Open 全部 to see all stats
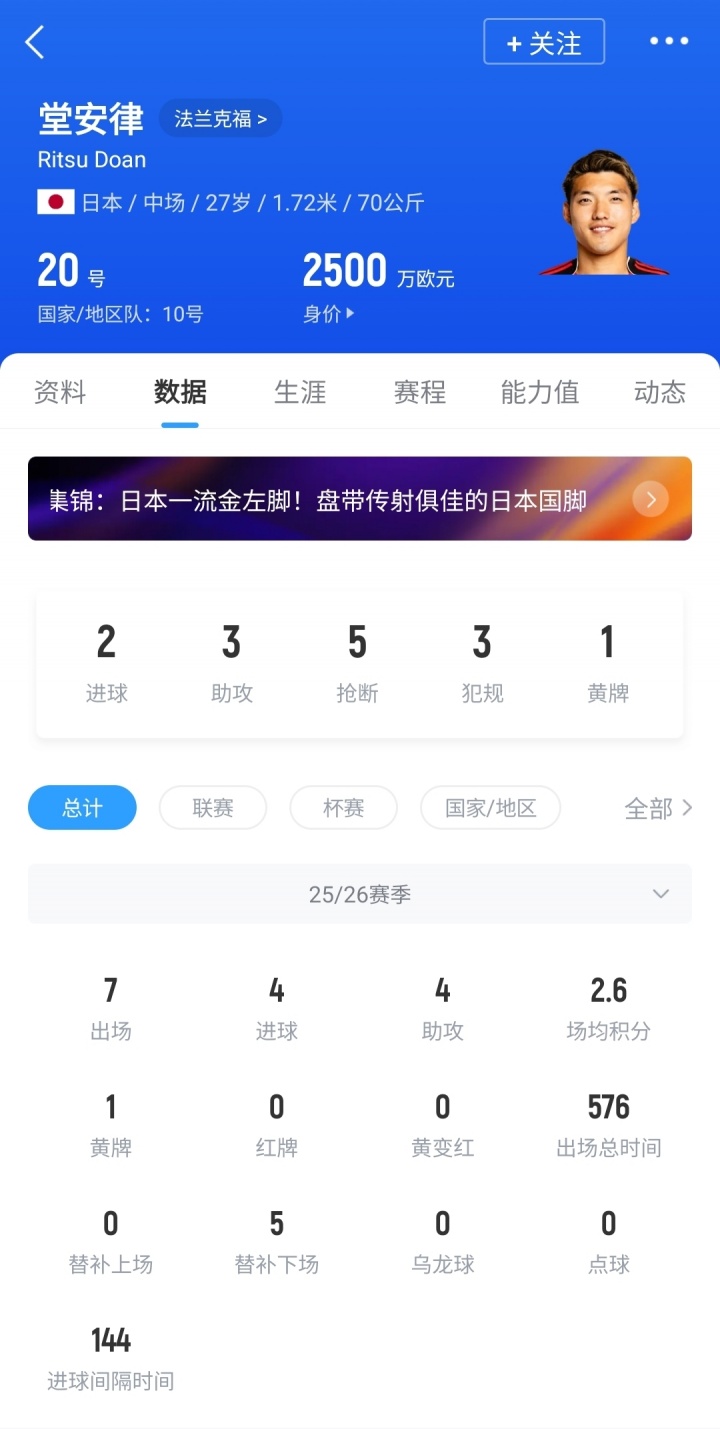 (658, 808)
